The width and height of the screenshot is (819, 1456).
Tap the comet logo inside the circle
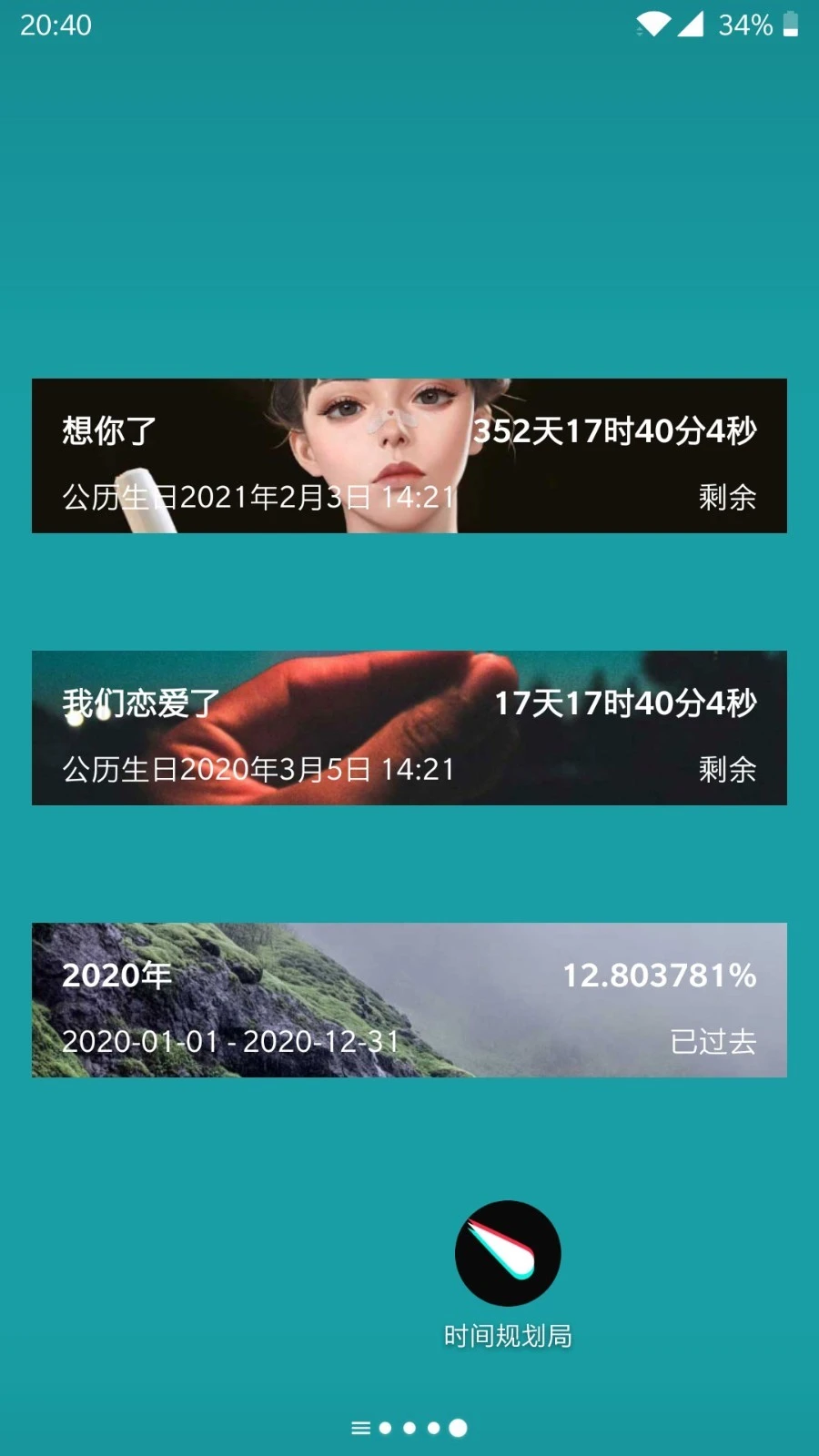coord(508,1253)
